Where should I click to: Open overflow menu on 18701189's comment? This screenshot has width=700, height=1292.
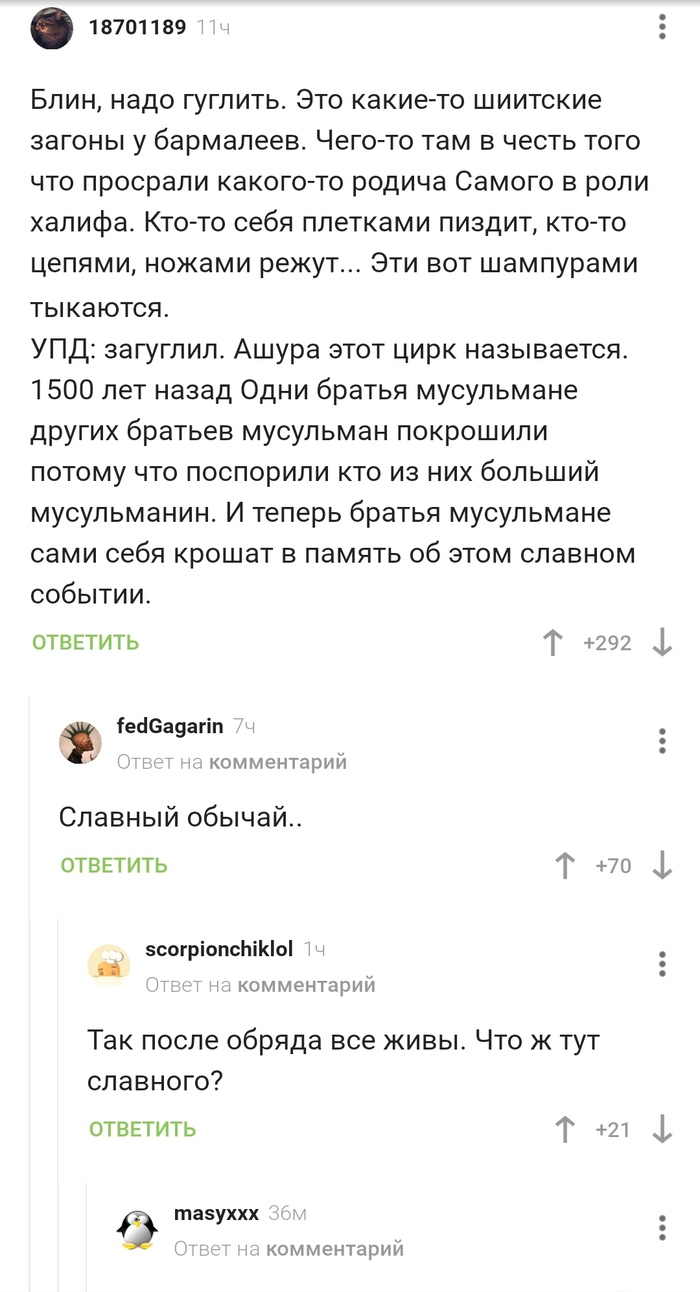point(662,27)
